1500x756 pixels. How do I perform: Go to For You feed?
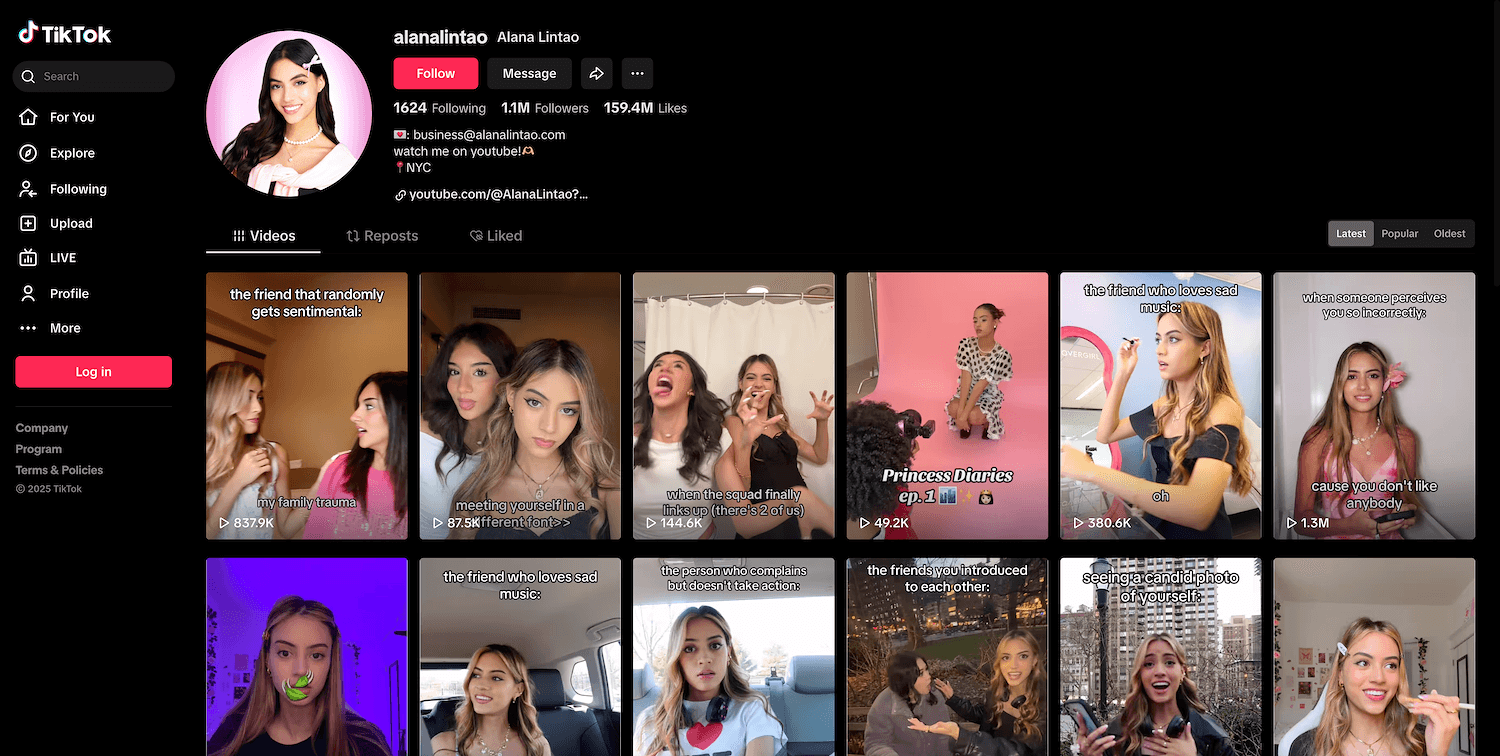tap(72, 117)
